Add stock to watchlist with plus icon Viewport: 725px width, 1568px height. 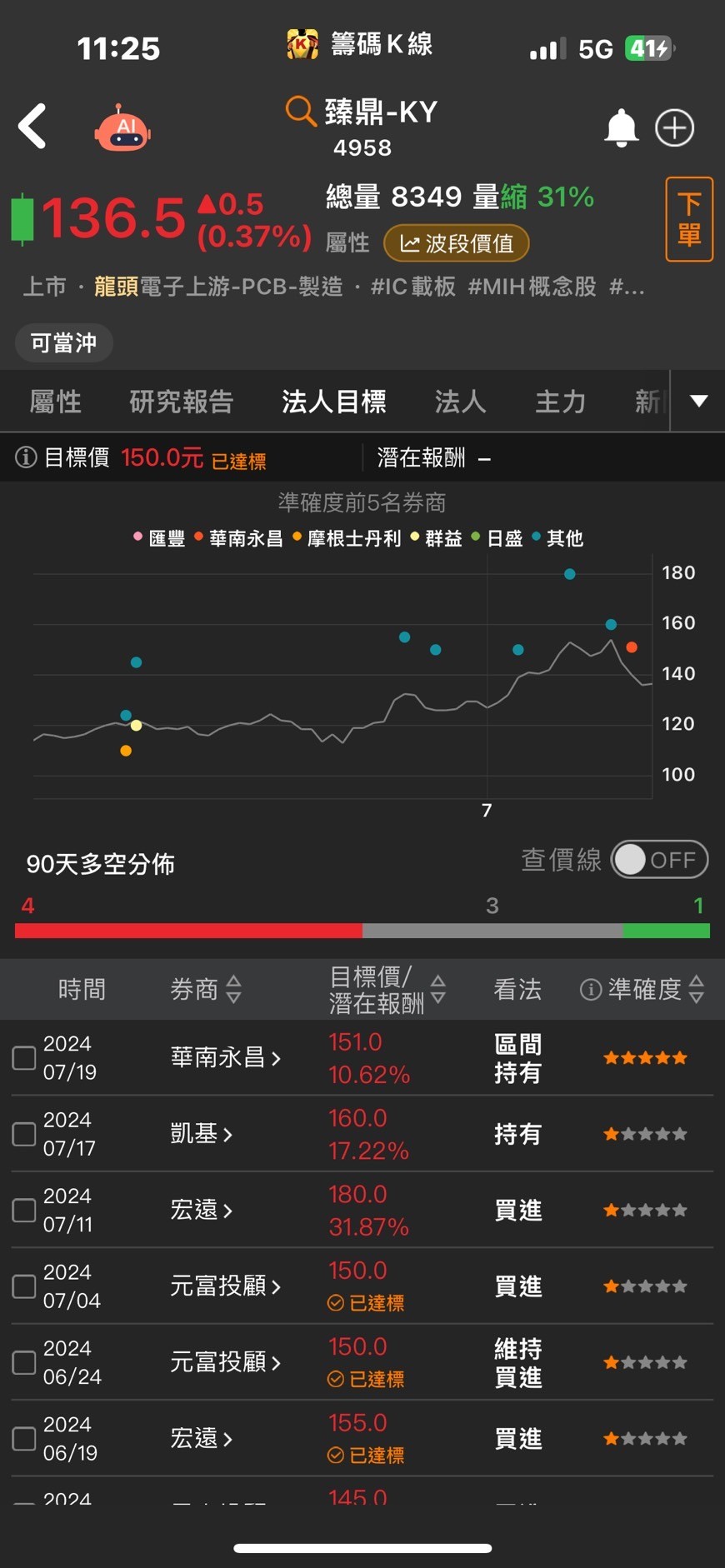tap(674, 128)
